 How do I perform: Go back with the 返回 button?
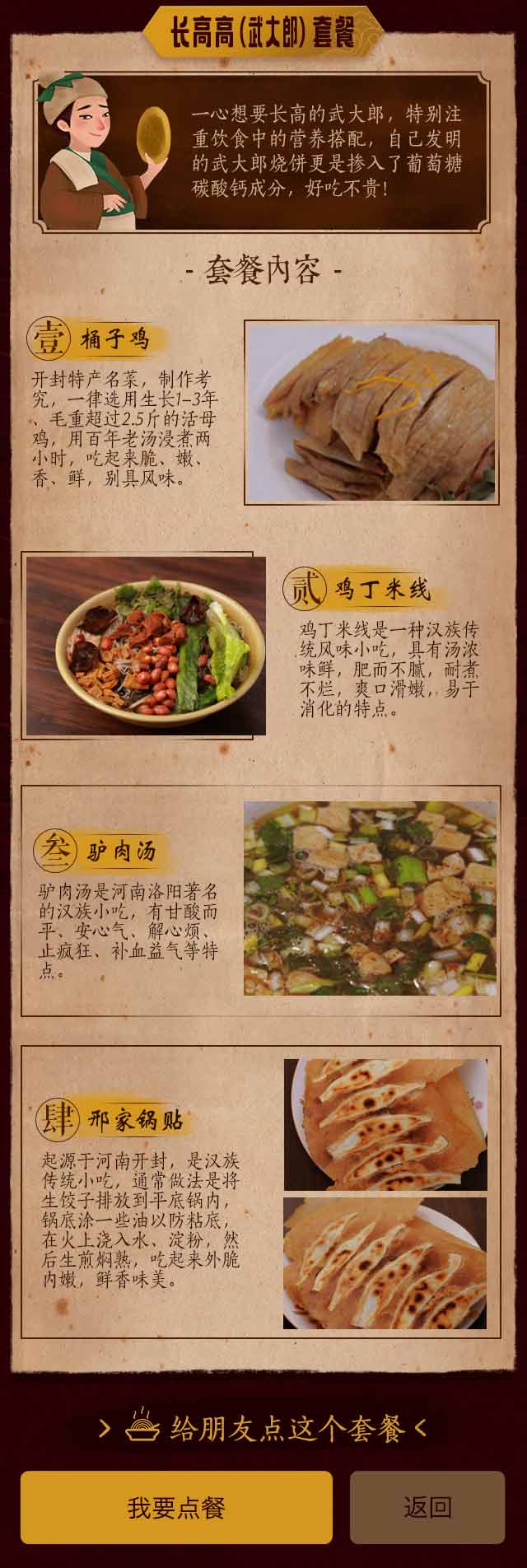click(x=427, y=1507)
